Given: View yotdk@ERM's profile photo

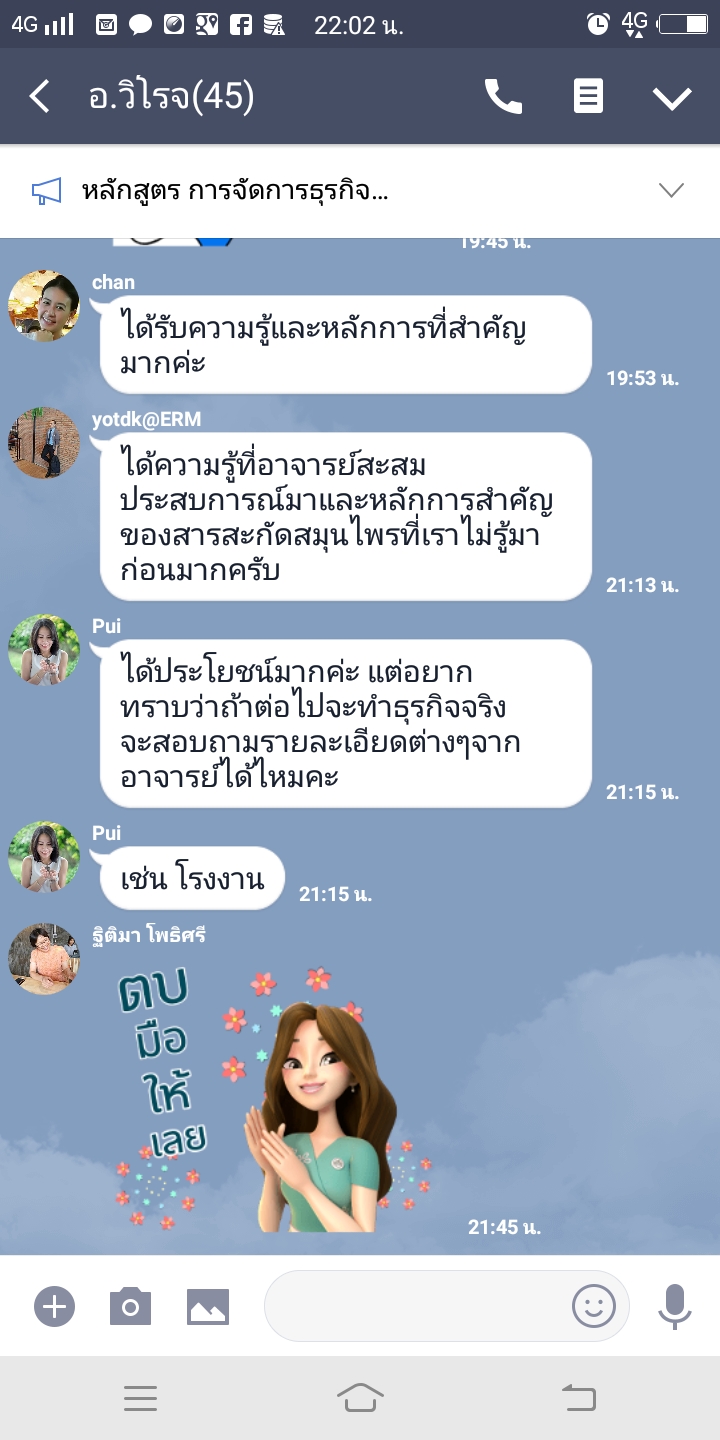Looking at the screenshot, I should point(44,442).
